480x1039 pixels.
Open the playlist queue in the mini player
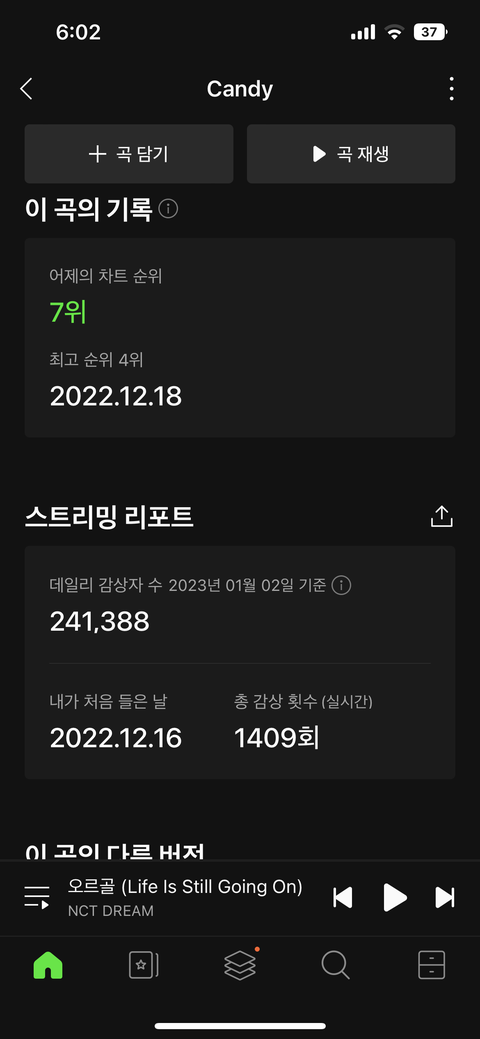(x=37, y=897)
